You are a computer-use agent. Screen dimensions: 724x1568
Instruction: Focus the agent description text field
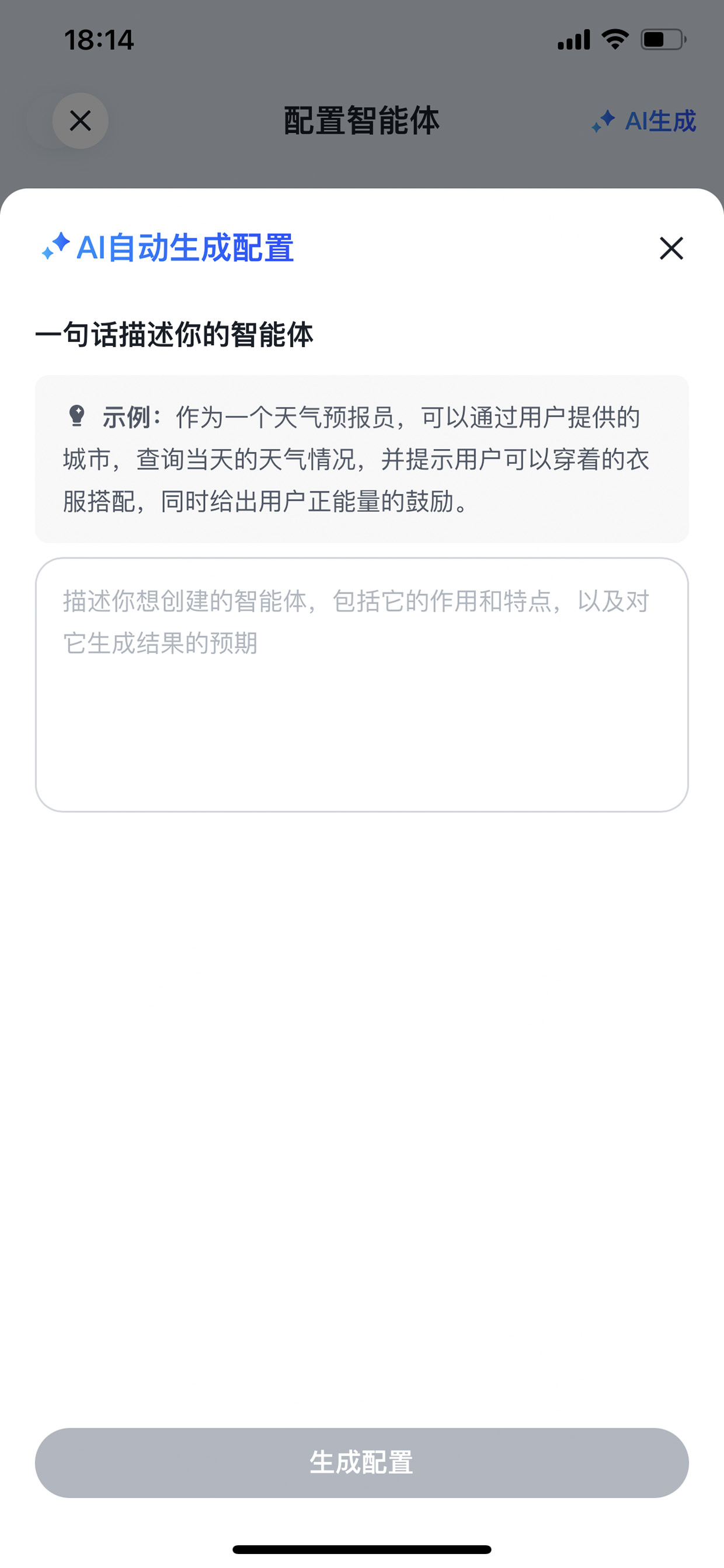click(x=362, y=684)
